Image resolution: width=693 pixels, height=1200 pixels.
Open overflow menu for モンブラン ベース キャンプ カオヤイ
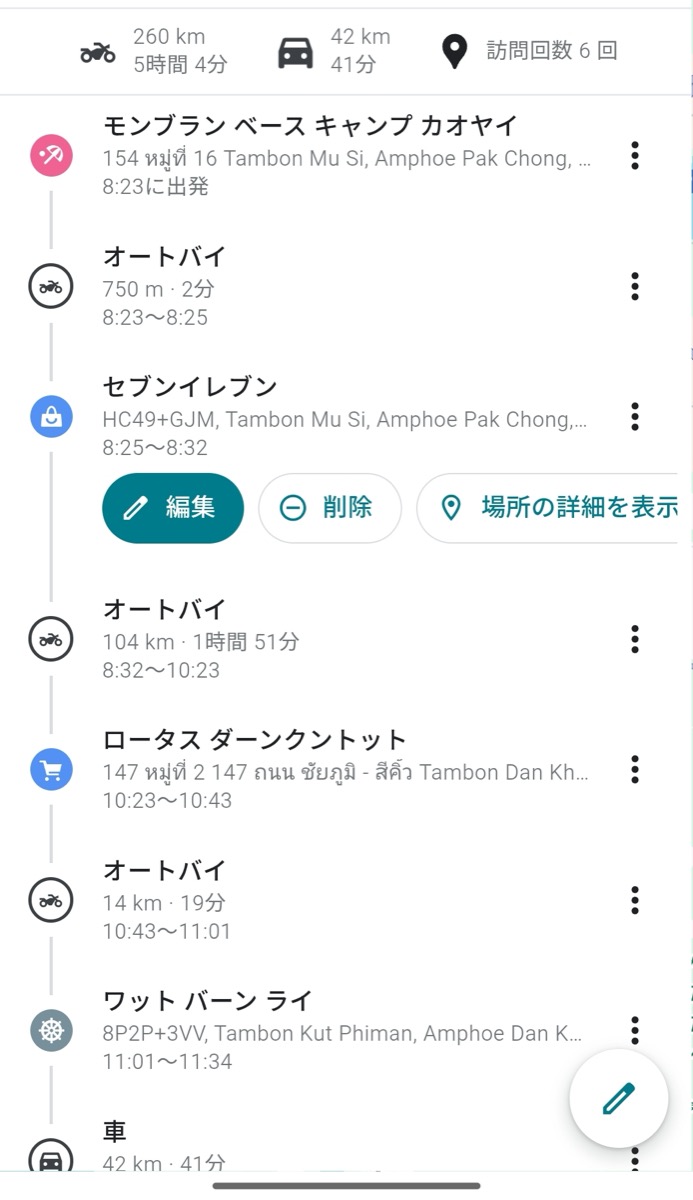coord(634,156)
